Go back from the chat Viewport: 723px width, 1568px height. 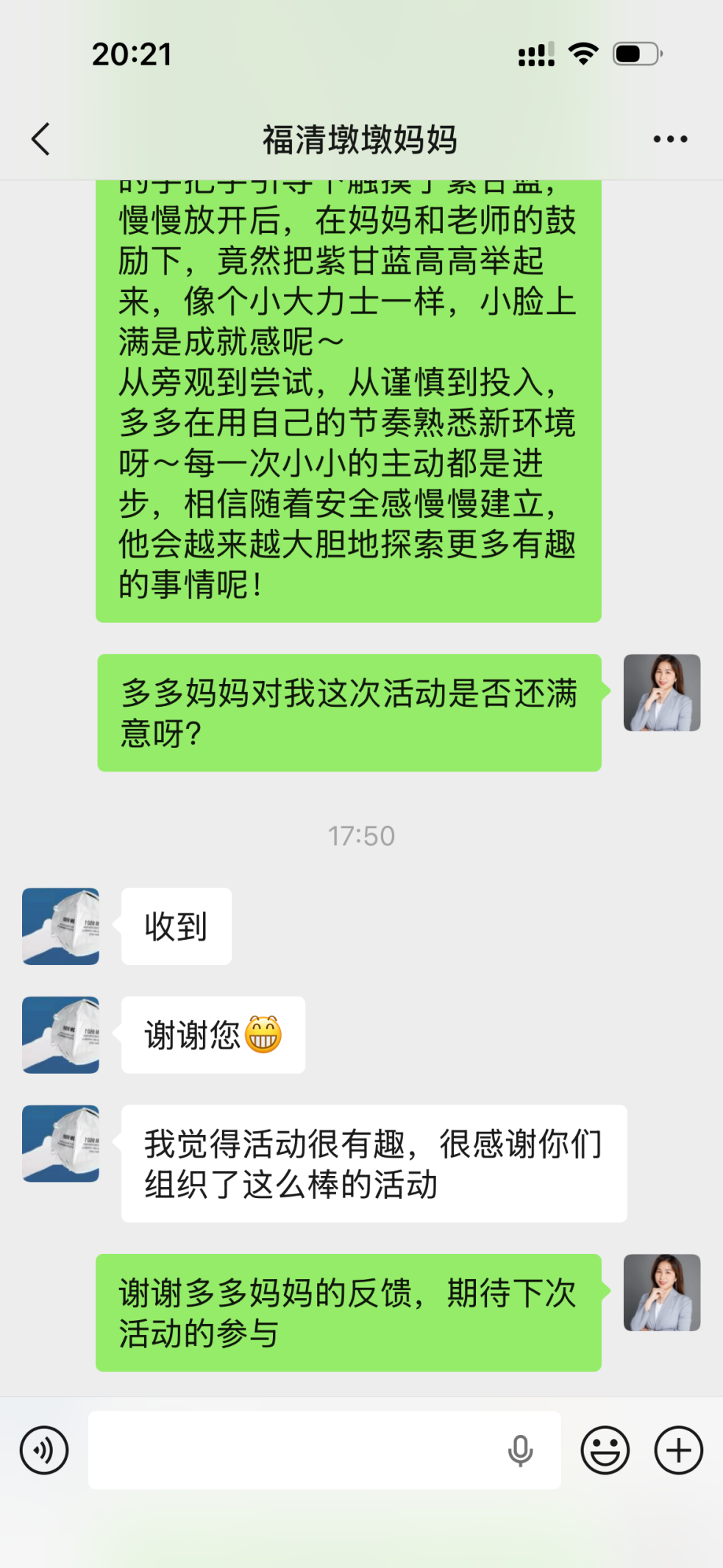41,139
